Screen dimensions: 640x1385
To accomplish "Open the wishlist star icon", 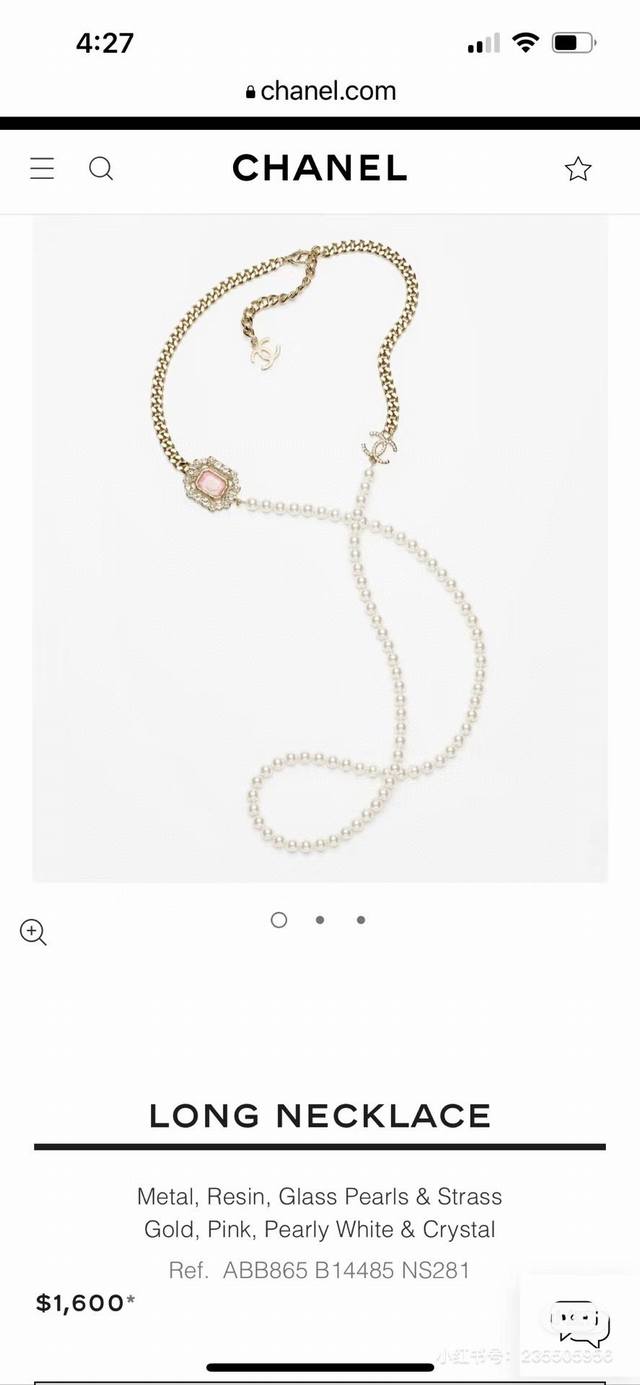I will coord(578,169).
